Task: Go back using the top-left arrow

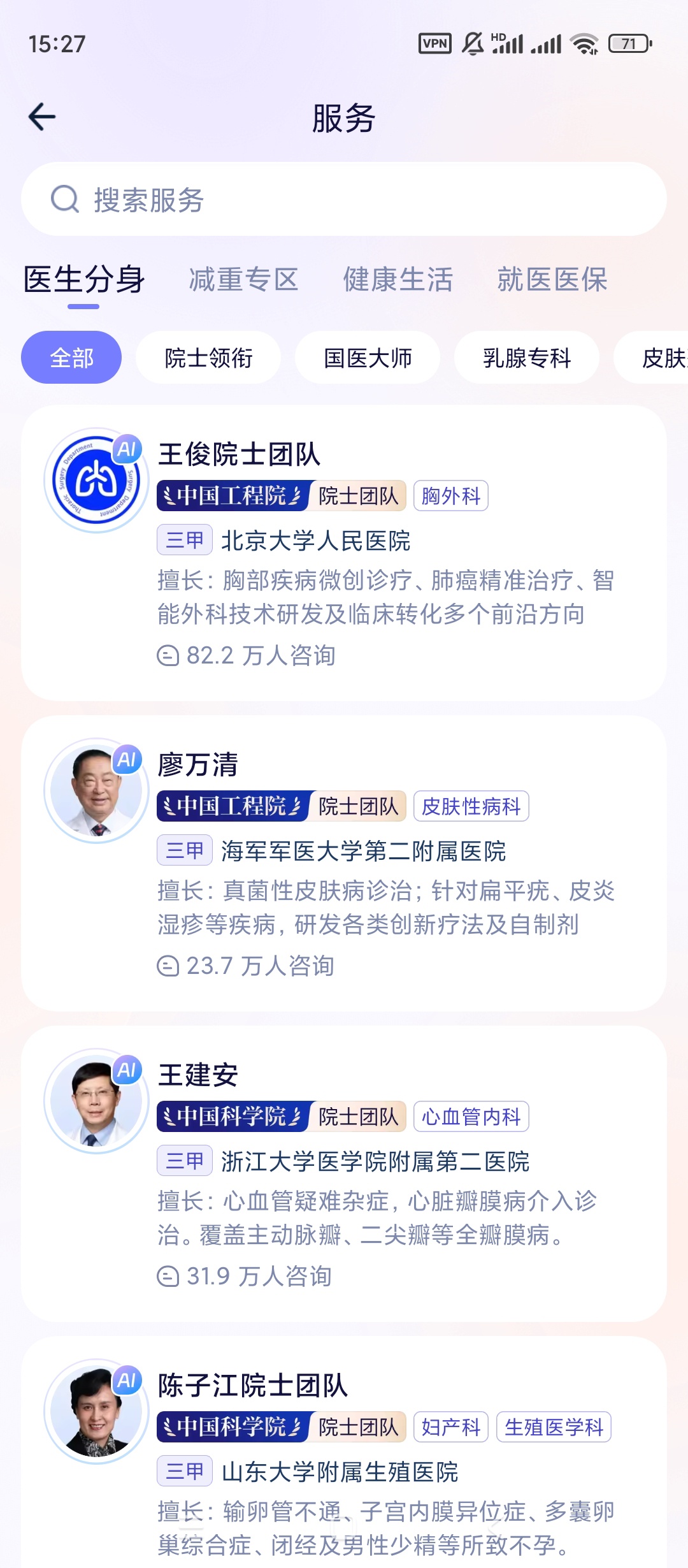Action: pos(43,117)
